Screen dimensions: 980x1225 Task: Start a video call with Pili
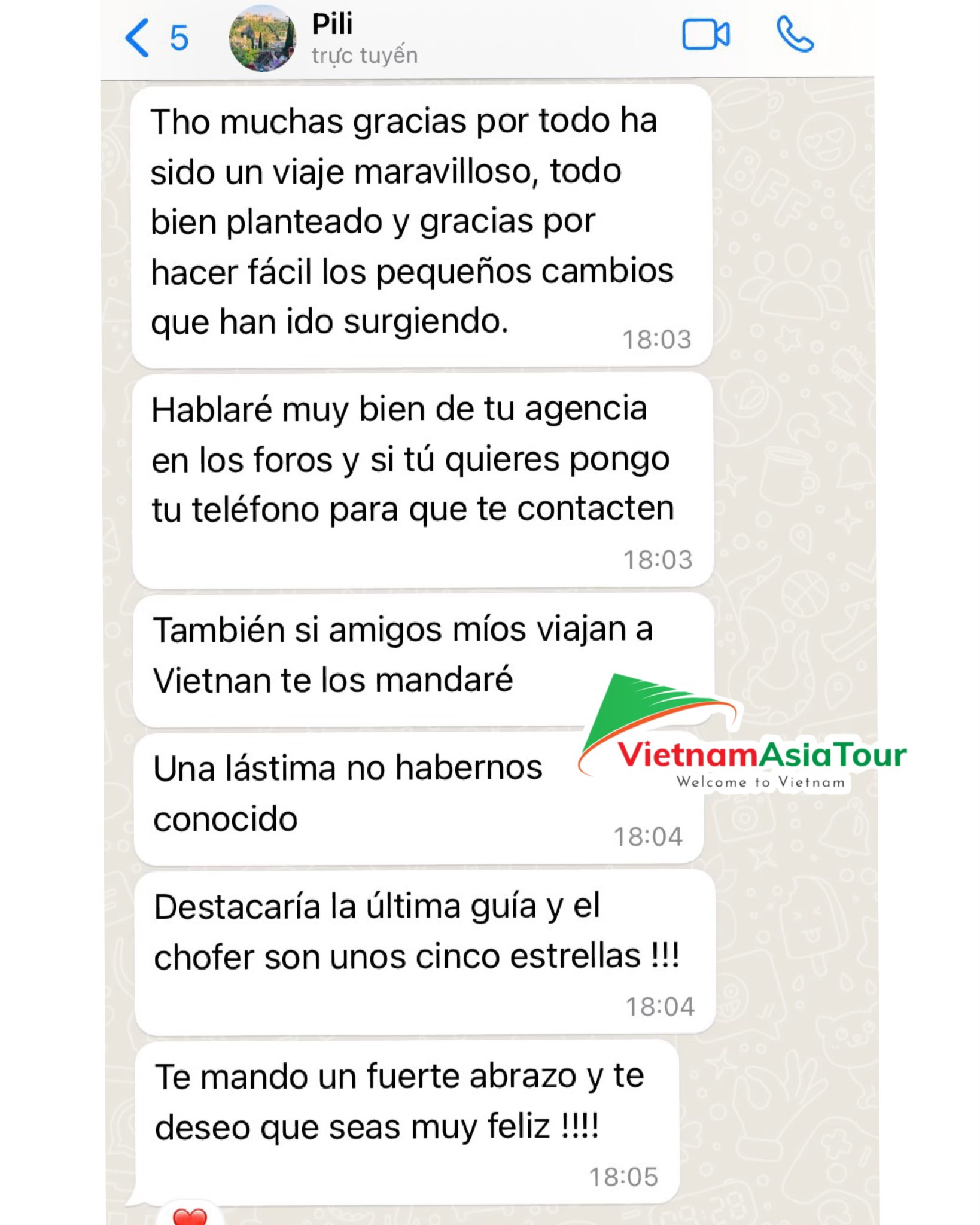coord(705,35)
